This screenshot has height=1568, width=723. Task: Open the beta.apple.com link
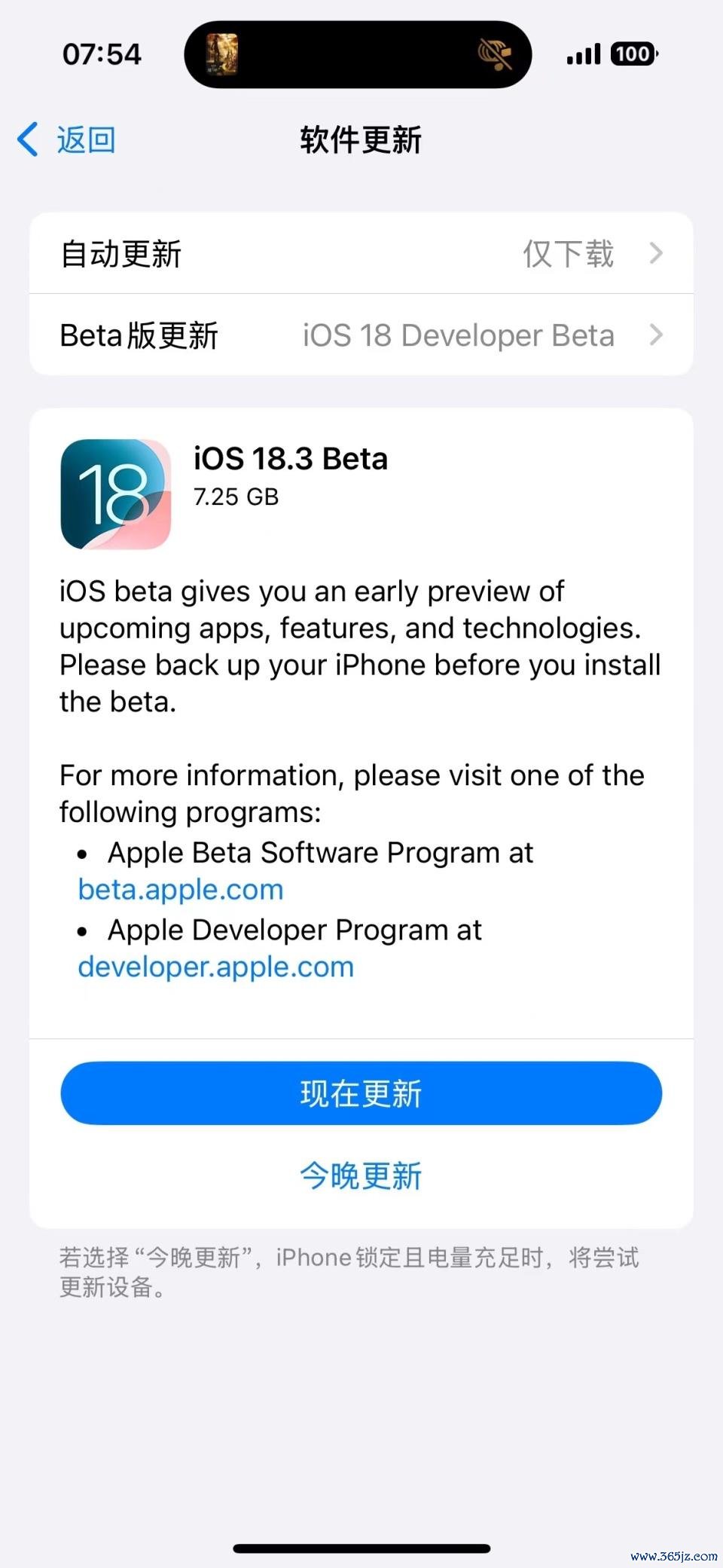click(x=181, y=890)
